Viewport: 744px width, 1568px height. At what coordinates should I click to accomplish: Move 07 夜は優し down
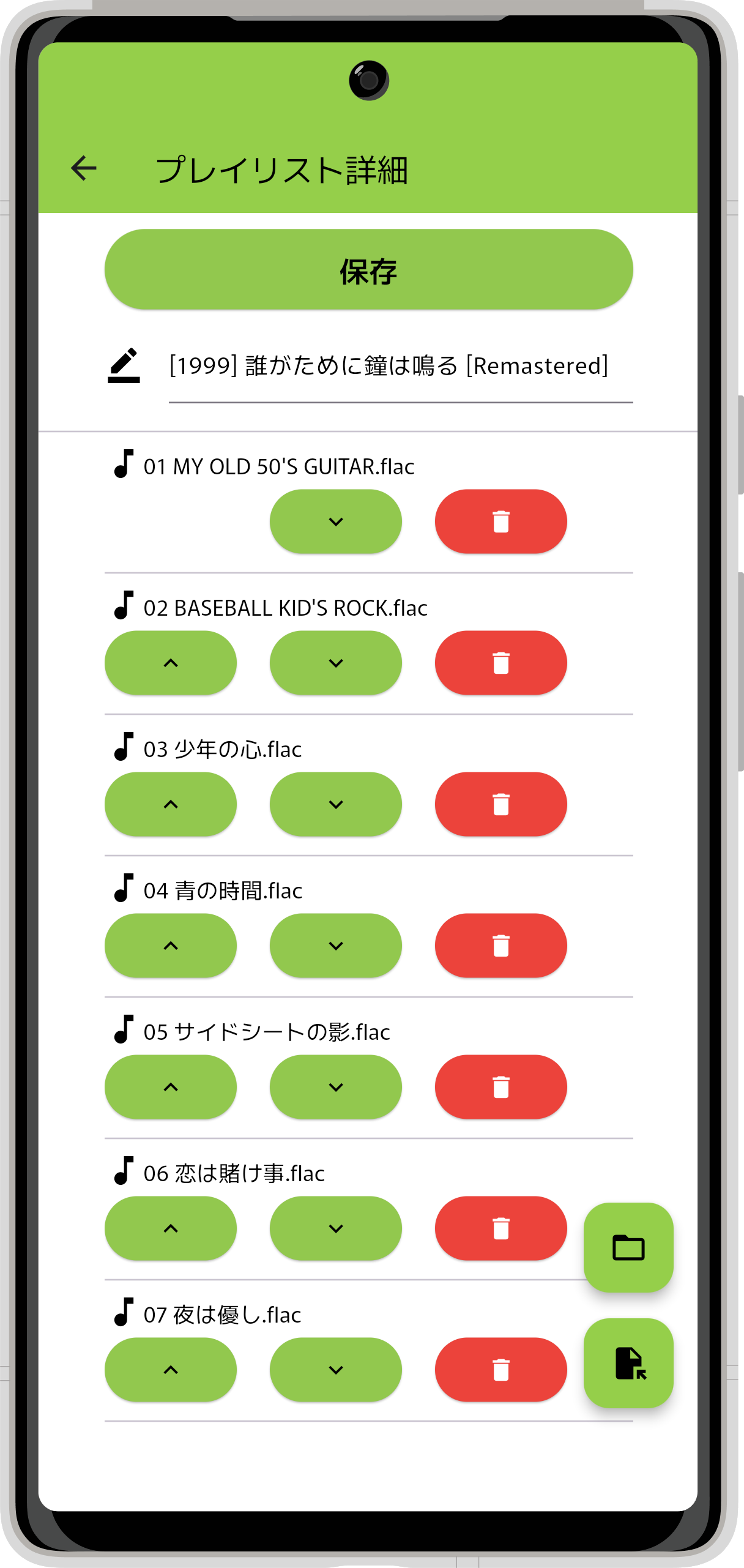coord(335,1370)
